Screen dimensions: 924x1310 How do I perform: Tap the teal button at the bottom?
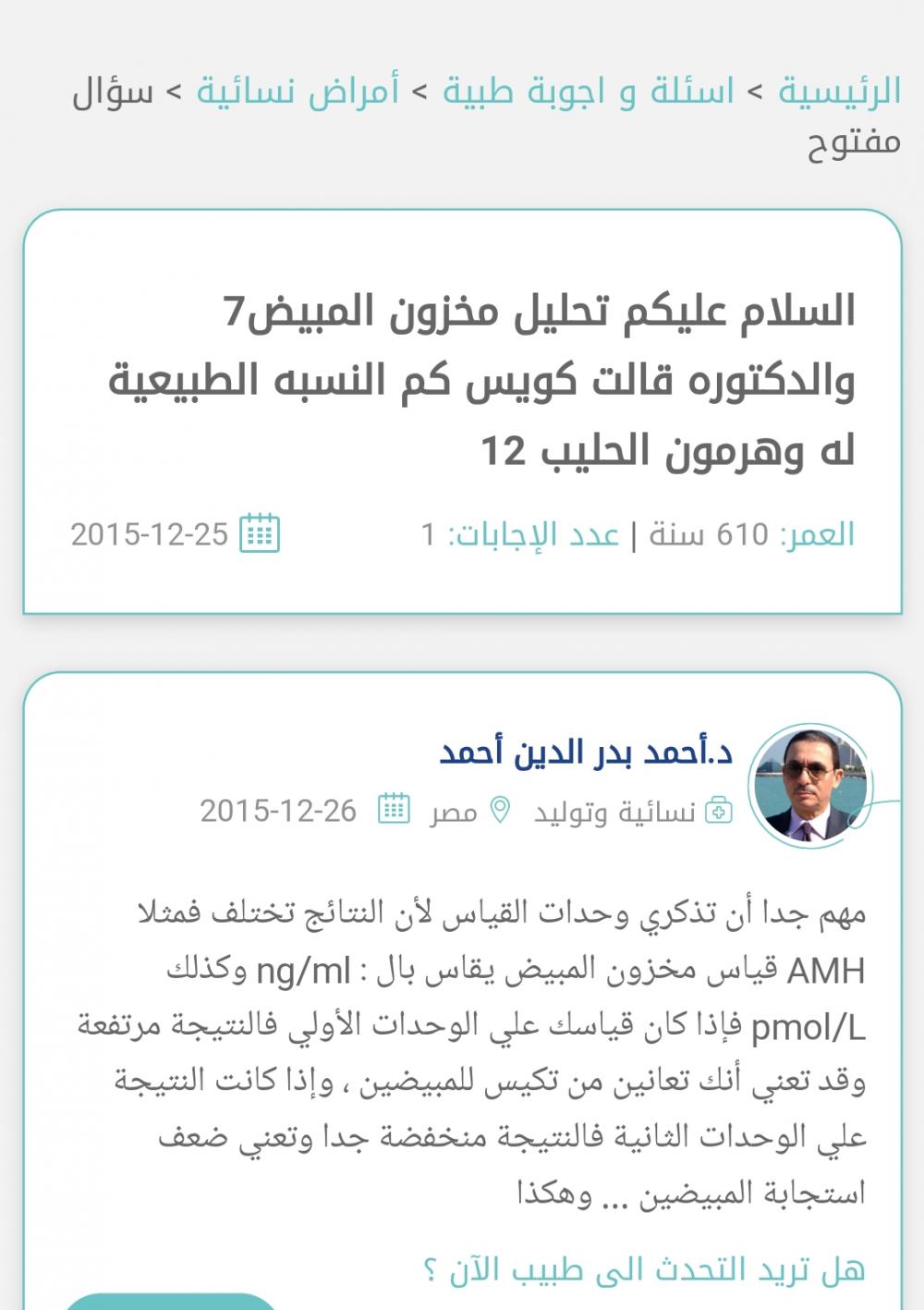171,1301
